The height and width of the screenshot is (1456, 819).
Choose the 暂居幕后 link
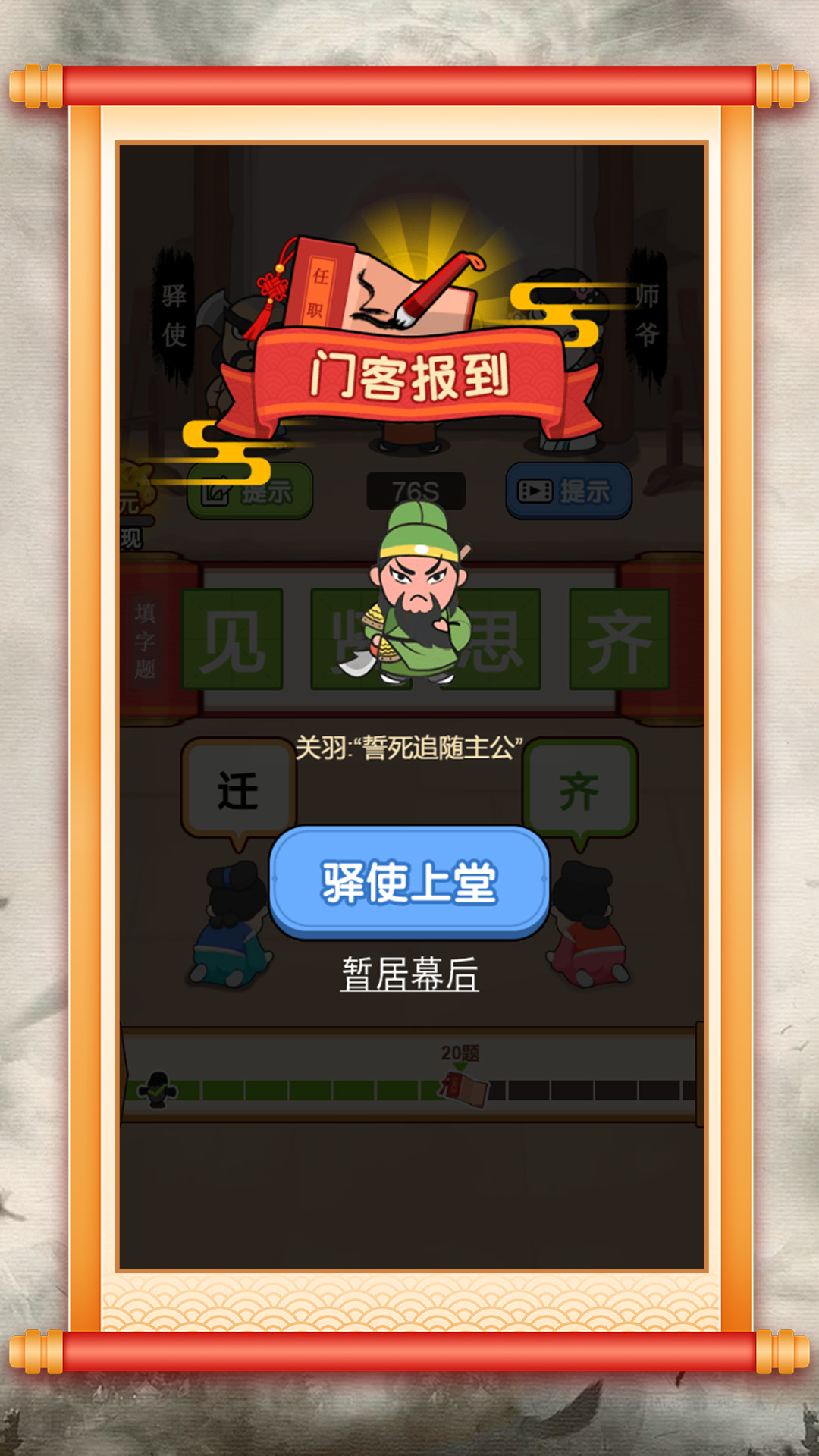click(x=409, y=974)
